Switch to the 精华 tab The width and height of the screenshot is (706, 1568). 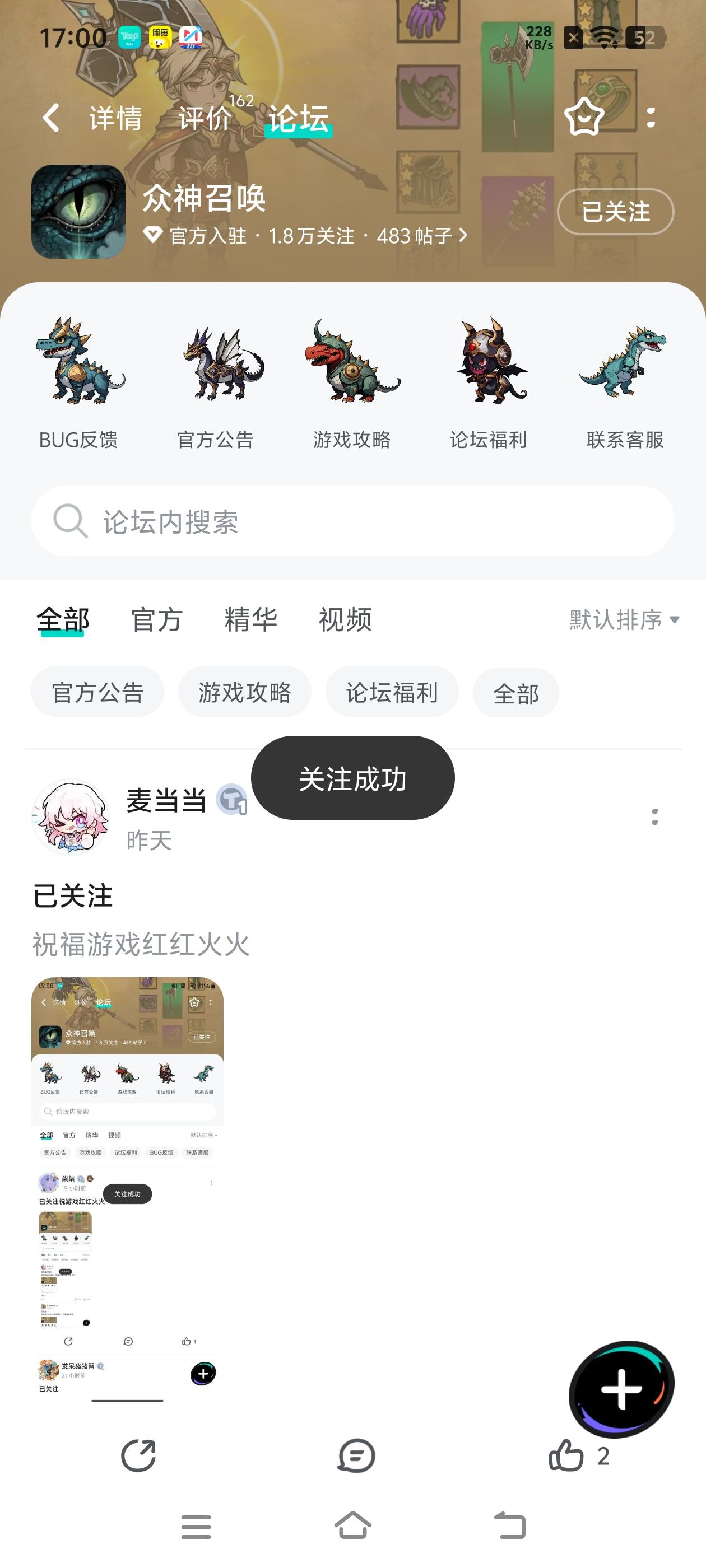252,620
